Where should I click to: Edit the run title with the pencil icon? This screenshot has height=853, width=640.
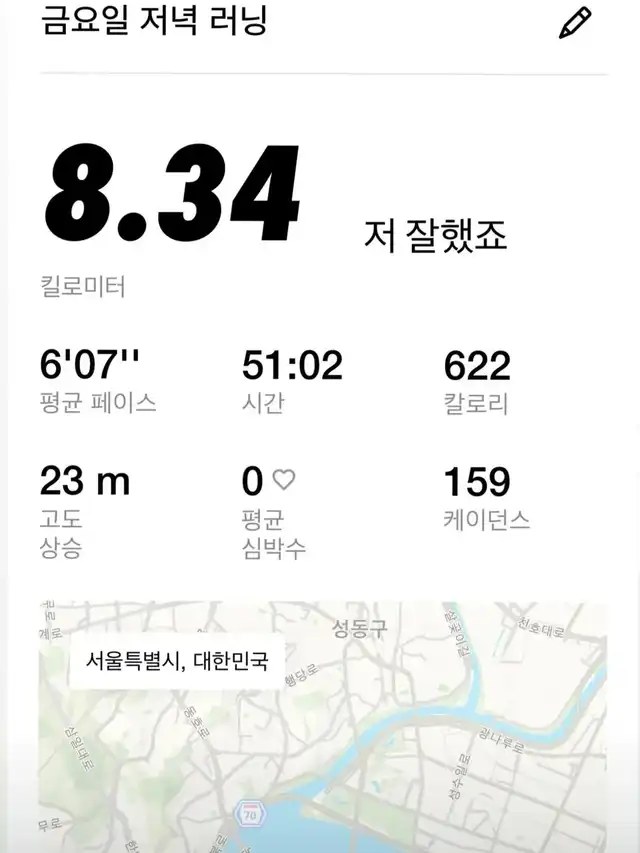tap(575, 23)
